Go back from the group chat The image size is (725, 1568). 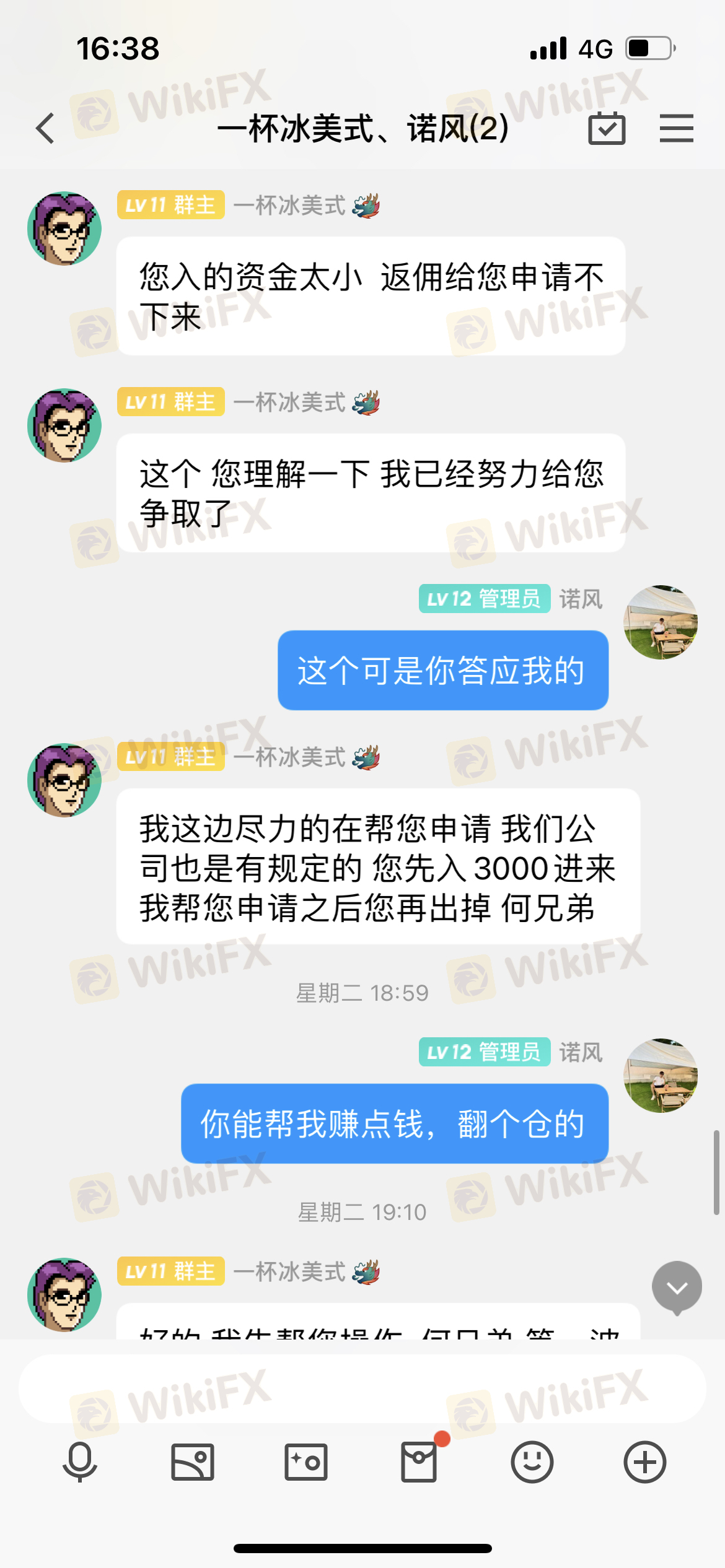[45, 128]
